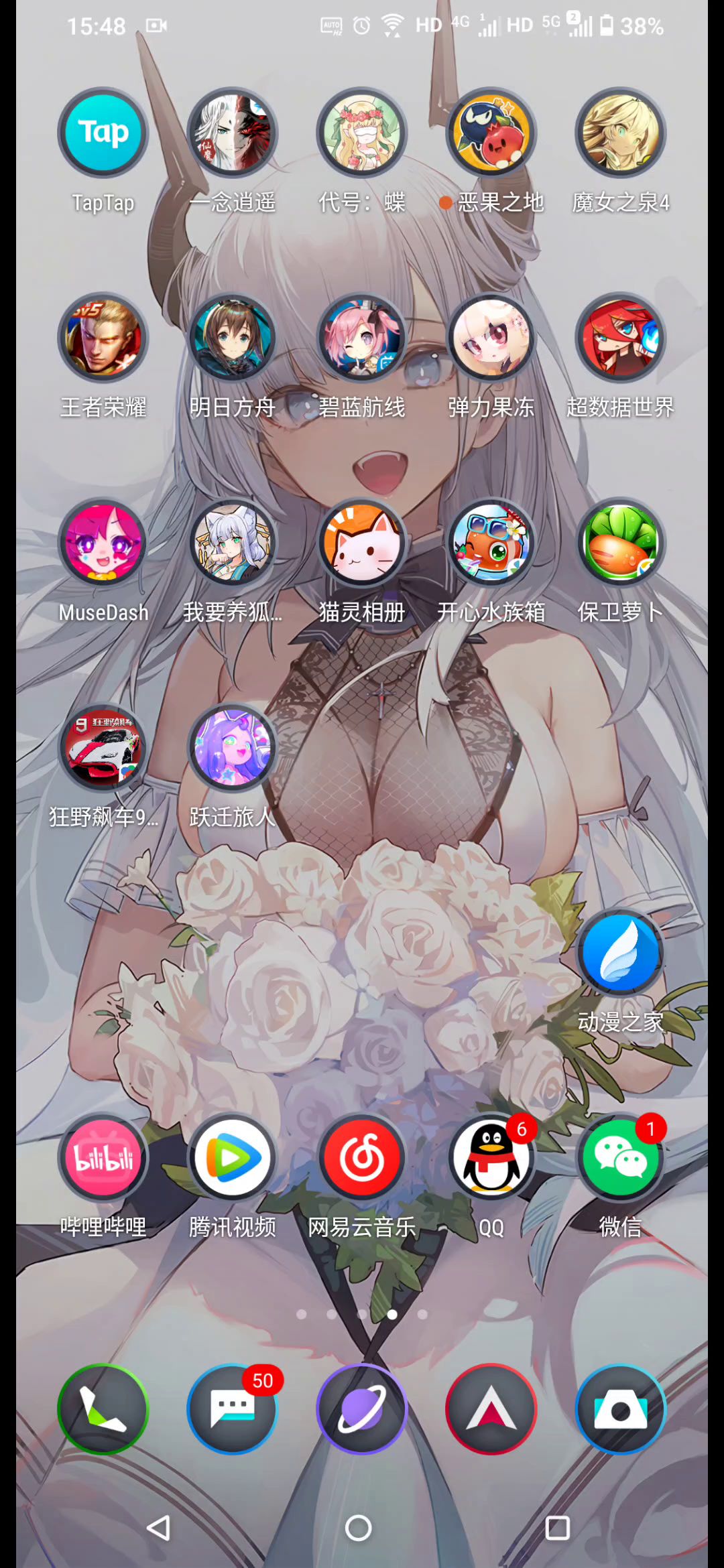Open 微信 with 1 notification
724x1568 pixels.
coord(620,1157)
